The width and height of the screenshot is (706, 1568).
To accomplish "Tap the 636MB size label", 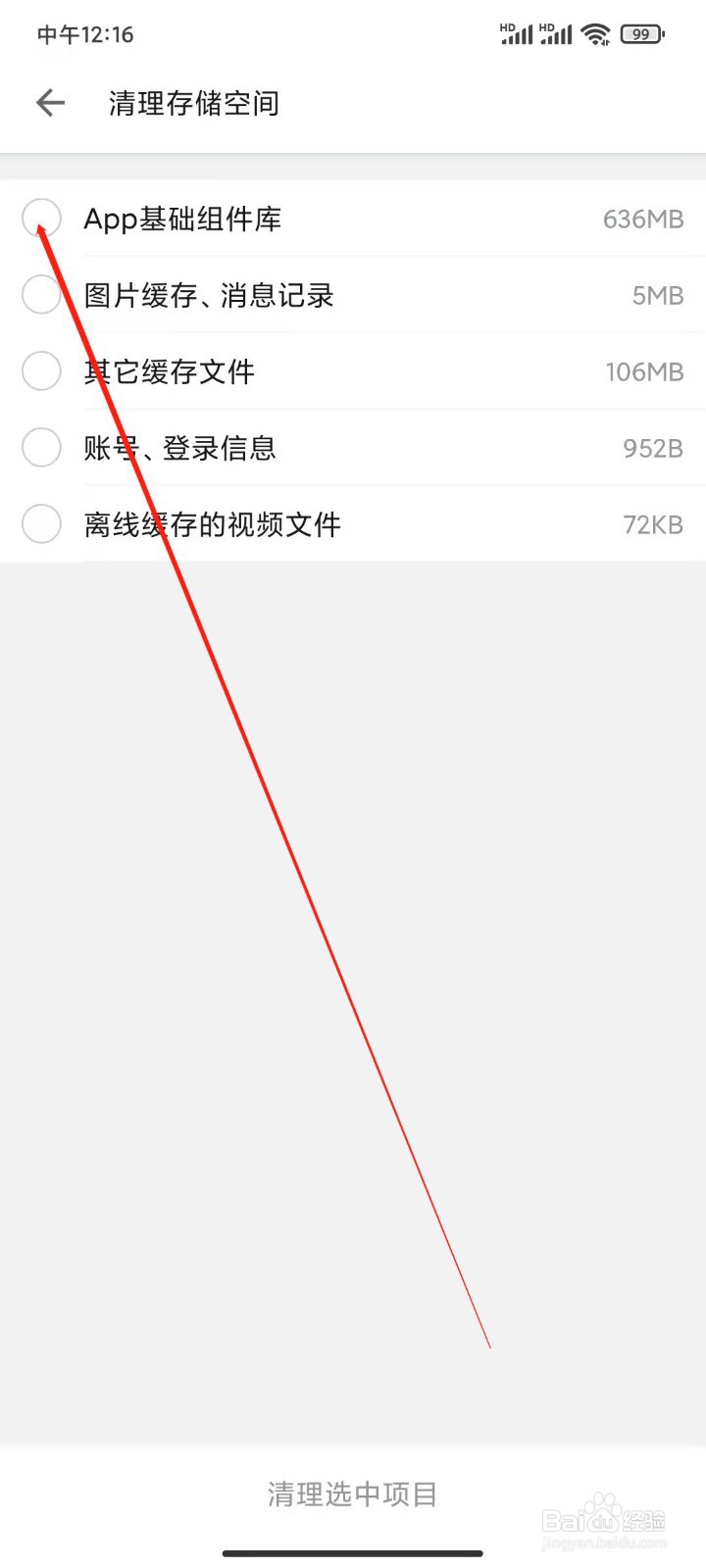I will pos(642,218).
